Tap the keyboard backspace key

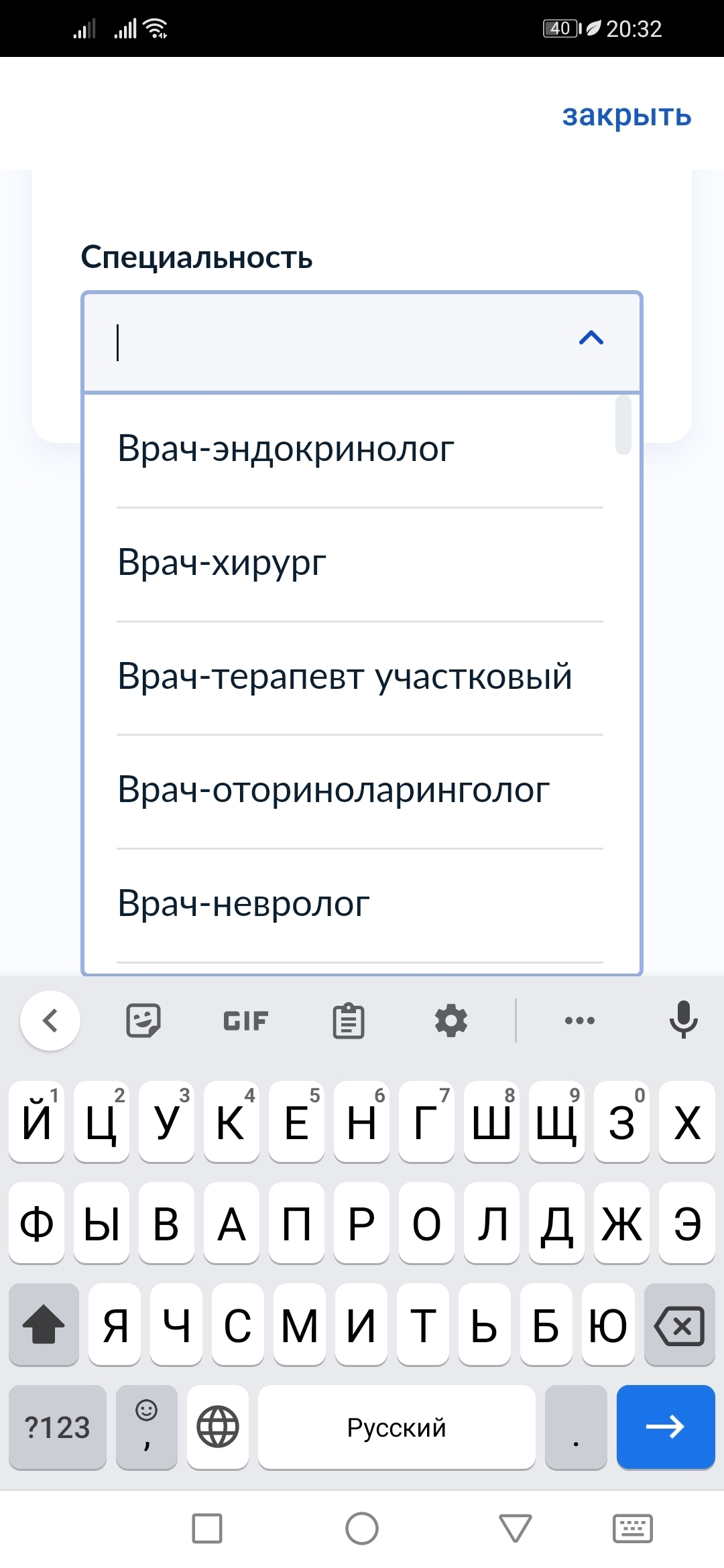coord(679,1325)
